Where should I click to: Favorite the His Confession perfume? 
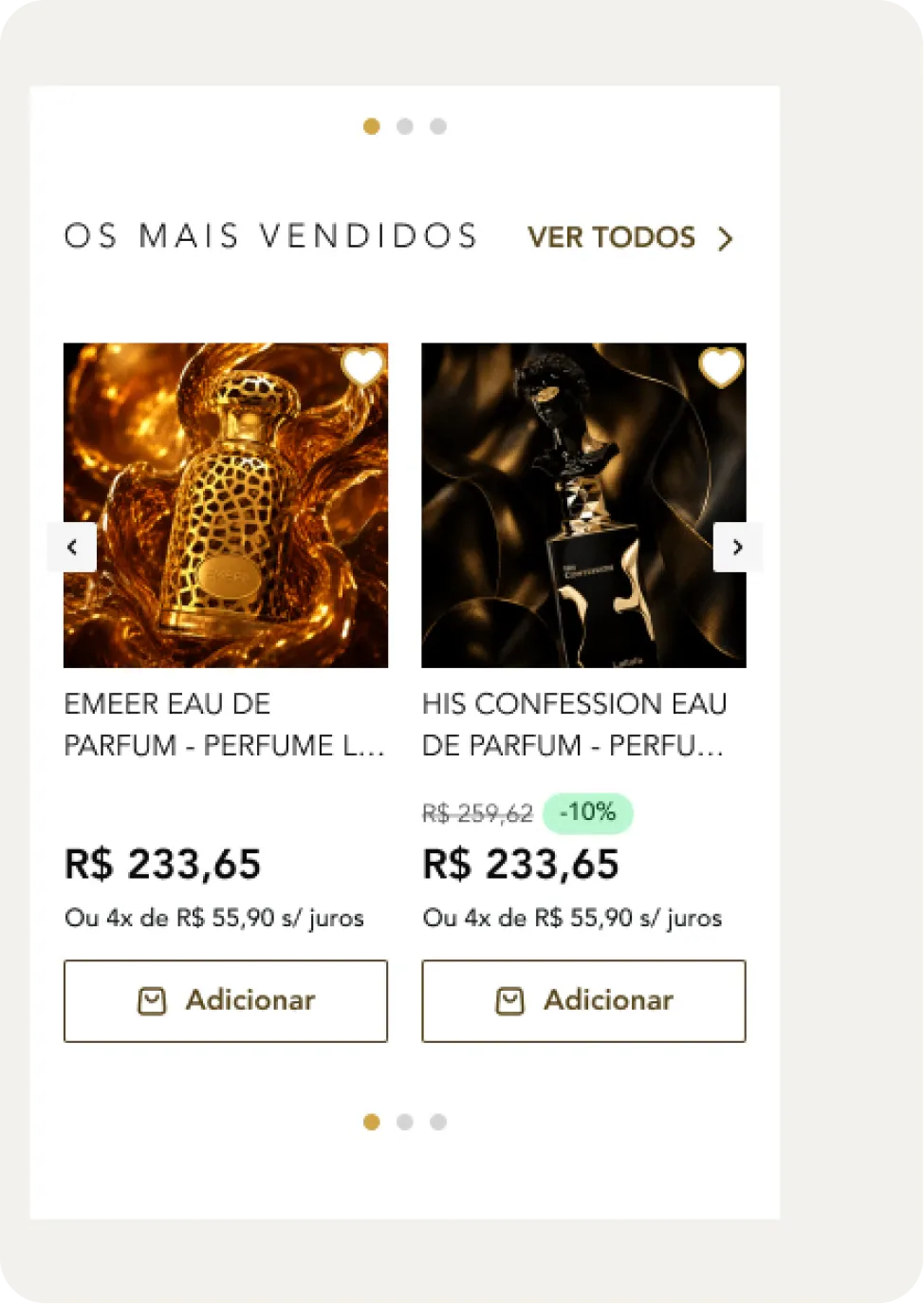point(721,366)
